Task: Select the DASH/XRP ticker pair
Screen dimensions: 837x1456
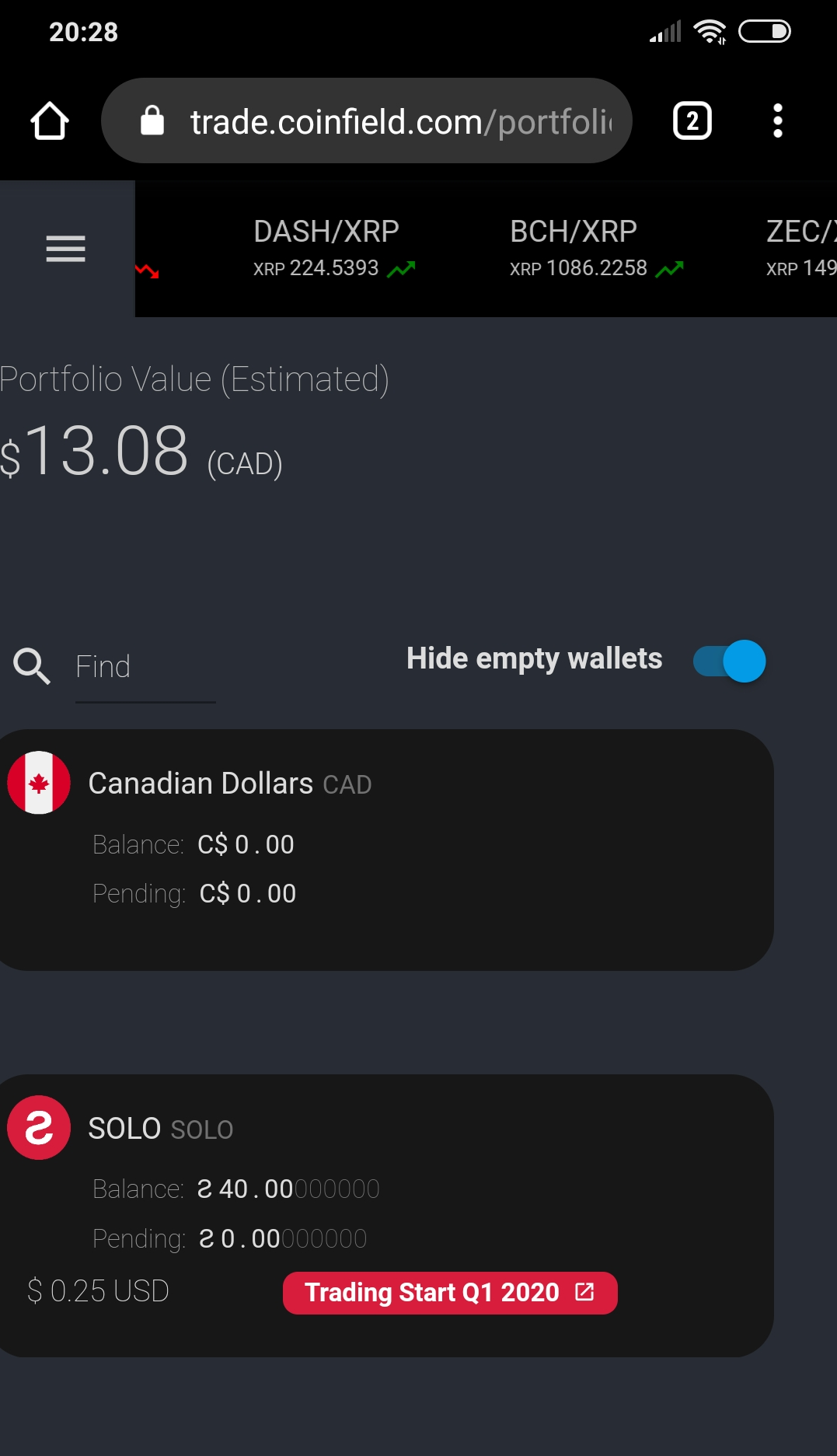Action: pyautogui.click(x=334, y=249)
